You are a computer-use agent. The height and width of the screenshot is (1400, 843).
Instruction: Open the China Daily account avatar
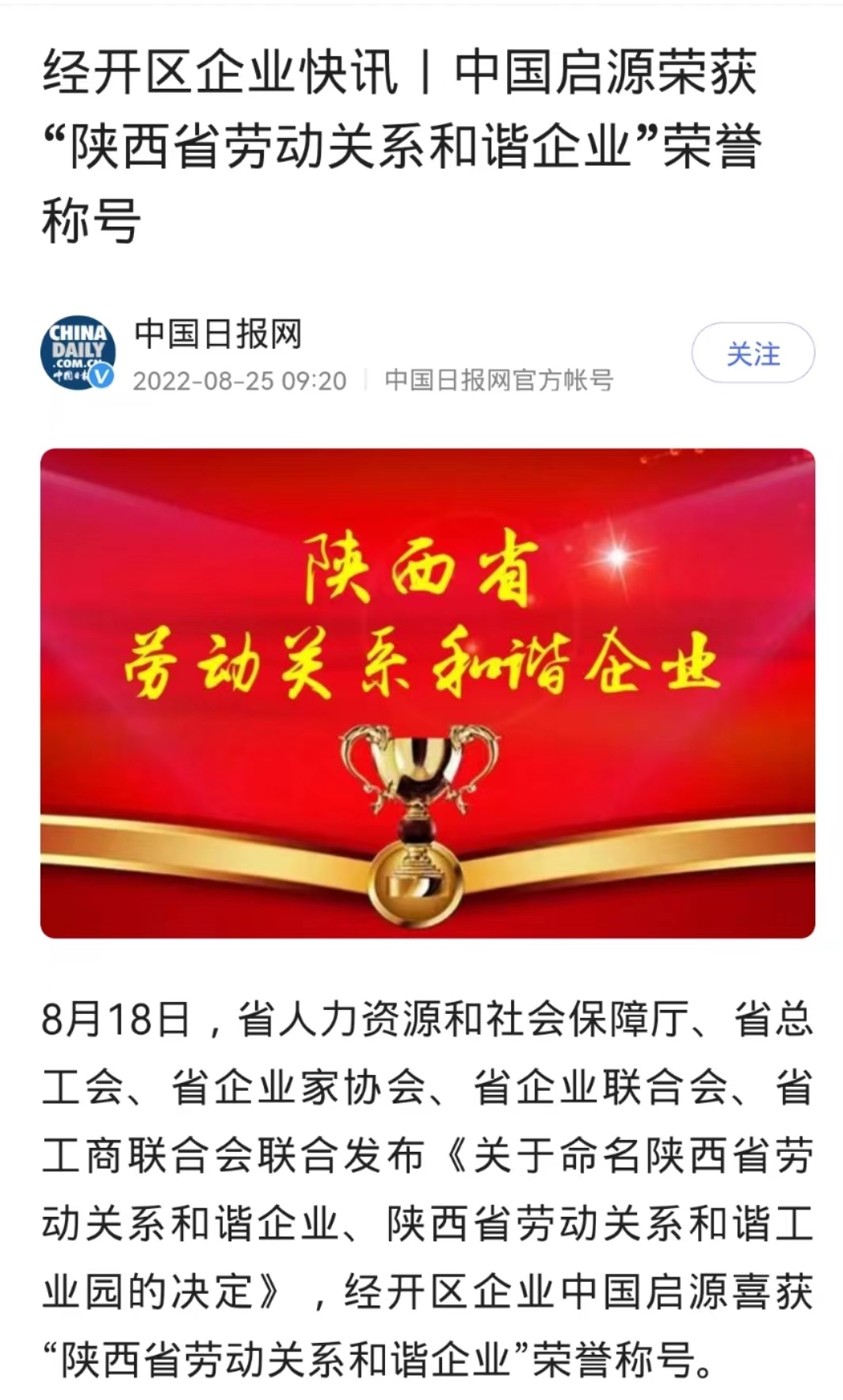point(78,353)
